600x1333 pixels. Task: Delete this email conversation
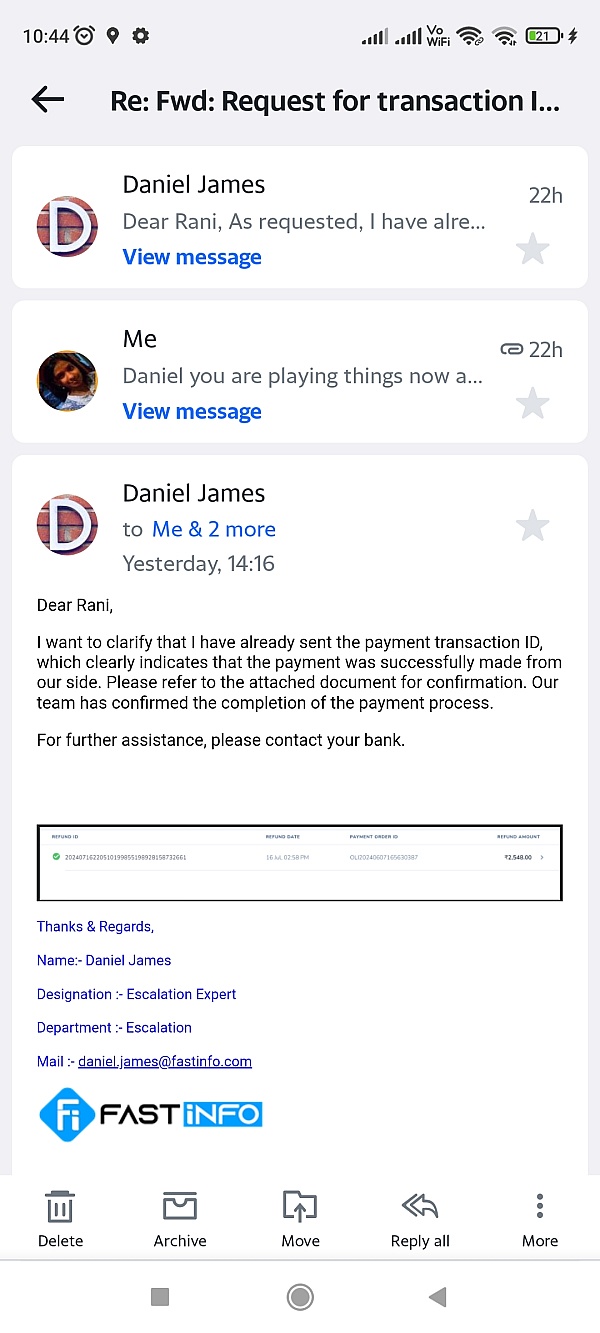pyautogui.click(x=60, y=1219)
